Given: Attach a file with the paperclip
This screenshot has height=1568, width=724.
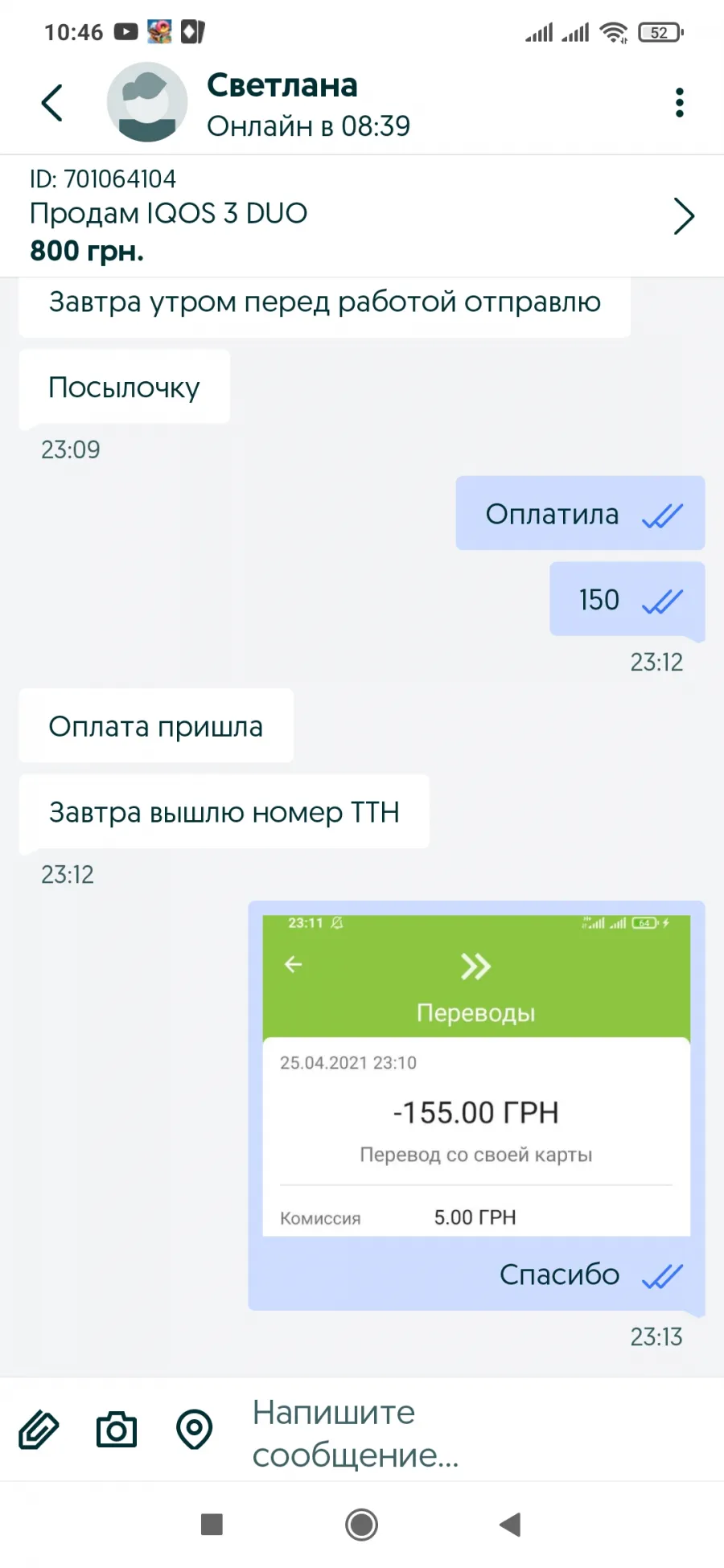Looking at the screenshot, I should [39, 1430].
